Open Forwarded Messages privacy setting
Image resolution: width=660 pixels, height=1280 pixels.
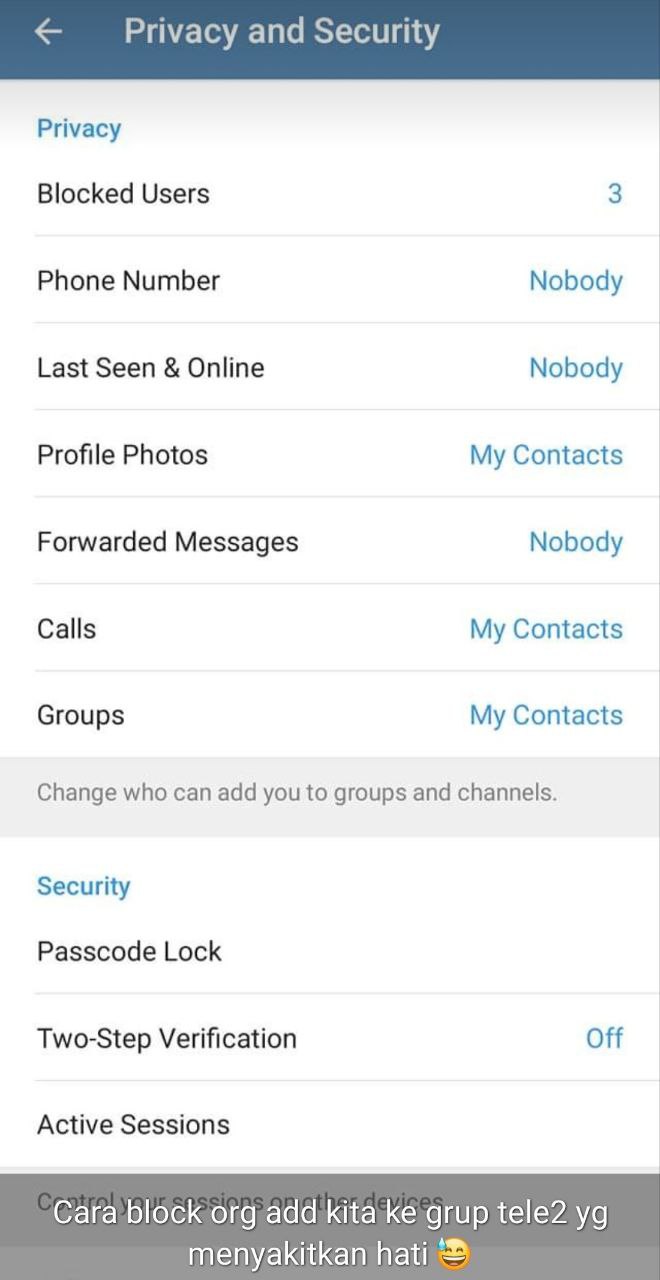tap(328, 541)
